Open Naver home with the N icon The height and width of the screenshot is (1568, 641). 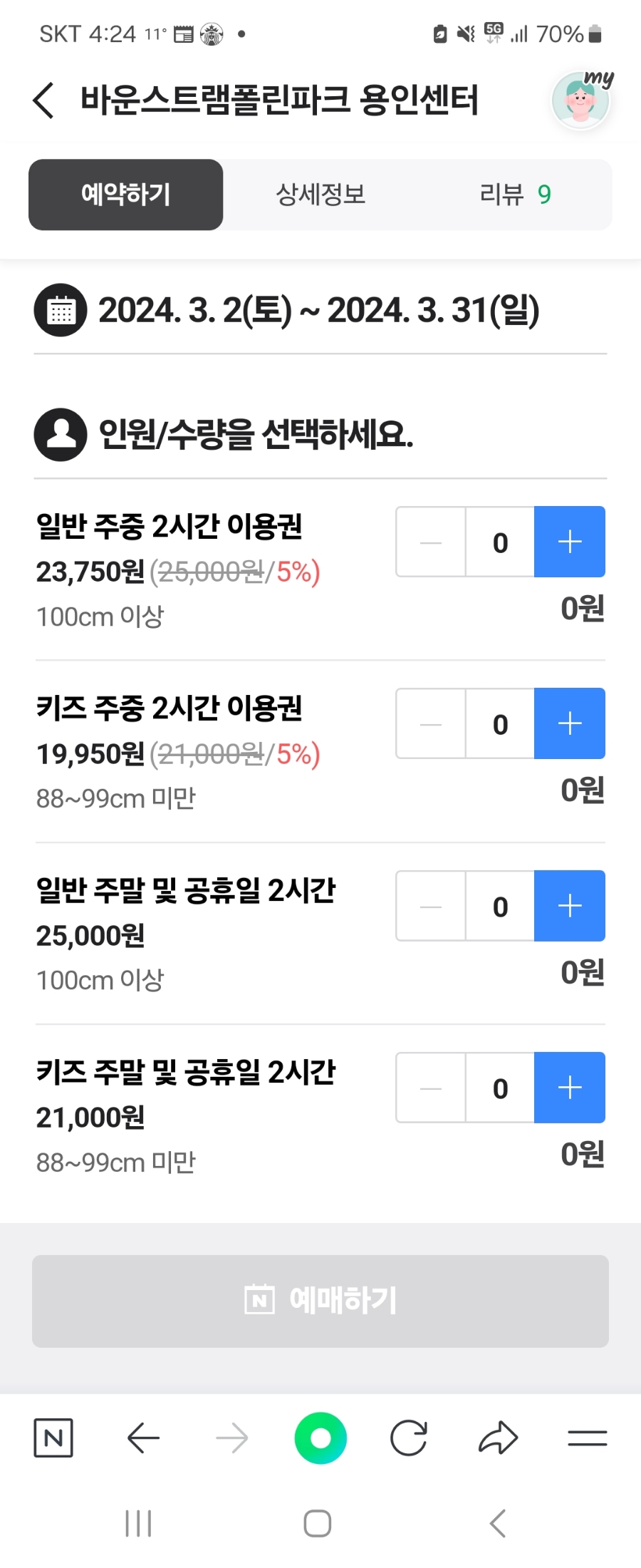click(x=53, y=1438)
